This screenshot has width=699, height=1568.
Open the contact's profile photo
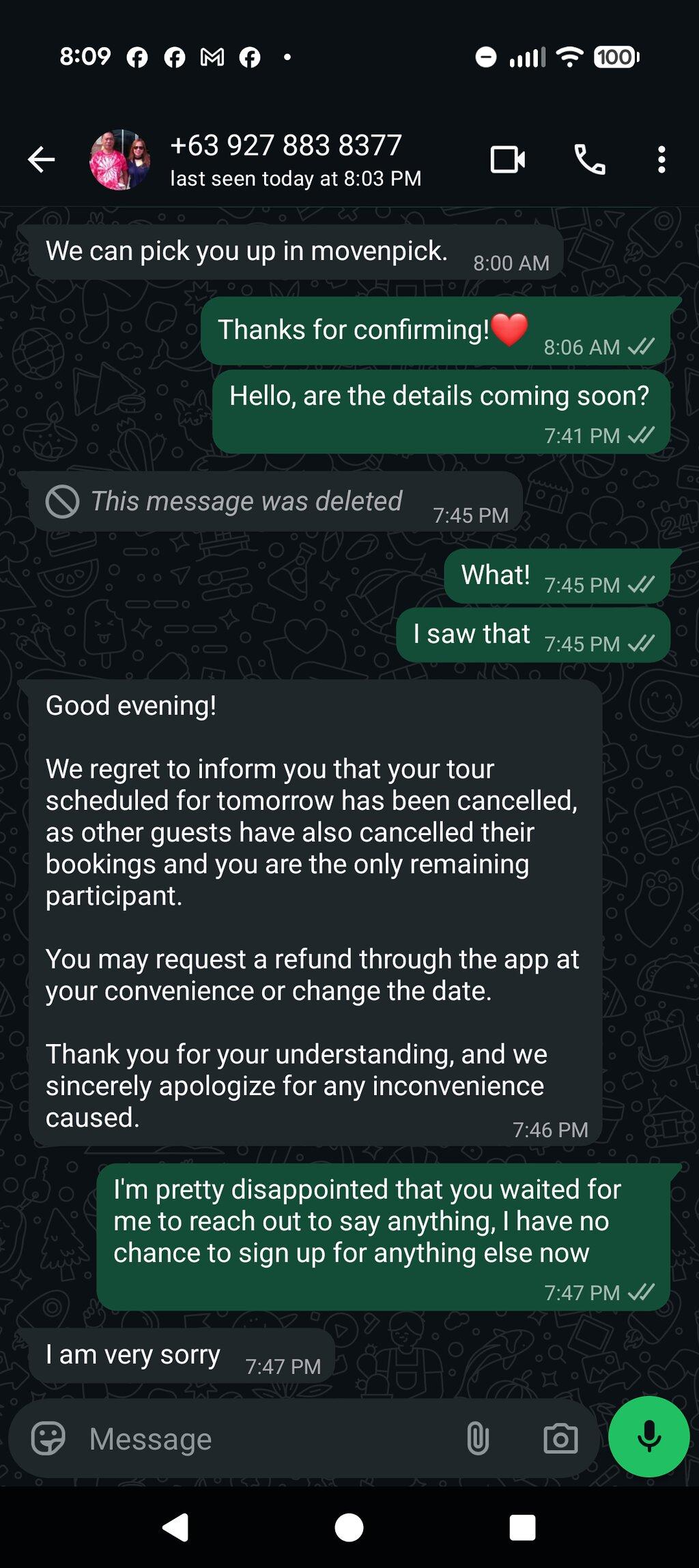point(120,160)
